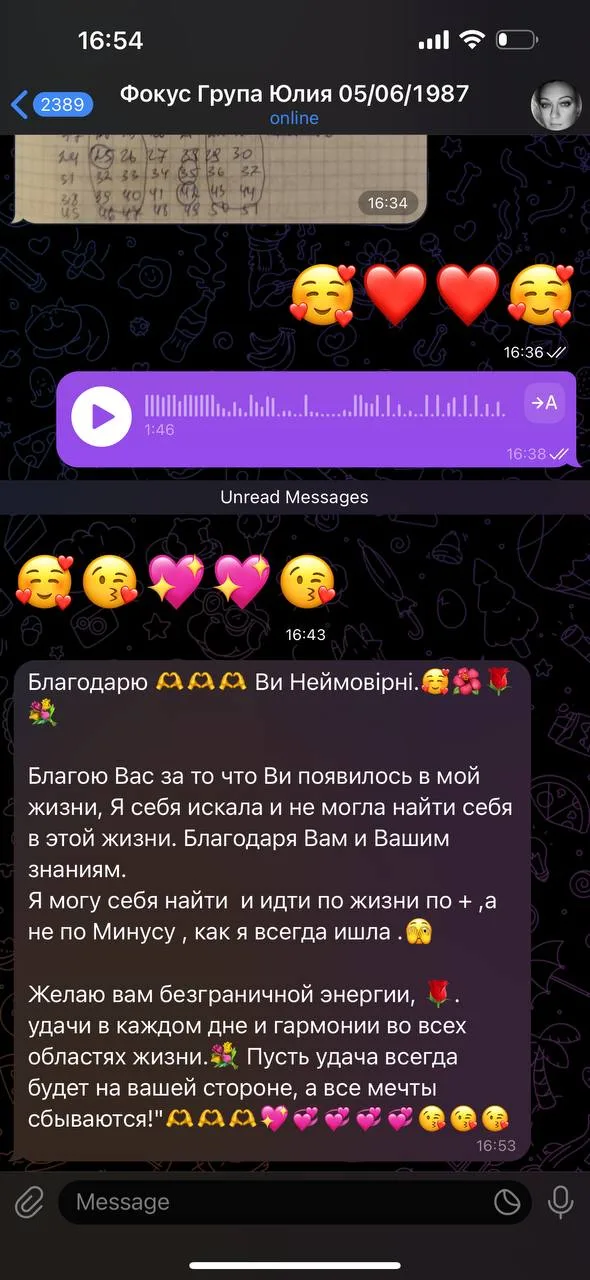The image size is (590, 1280).
Task: Open chat info from the title Фокус Група Юлия
Action: tap(294, 95)
